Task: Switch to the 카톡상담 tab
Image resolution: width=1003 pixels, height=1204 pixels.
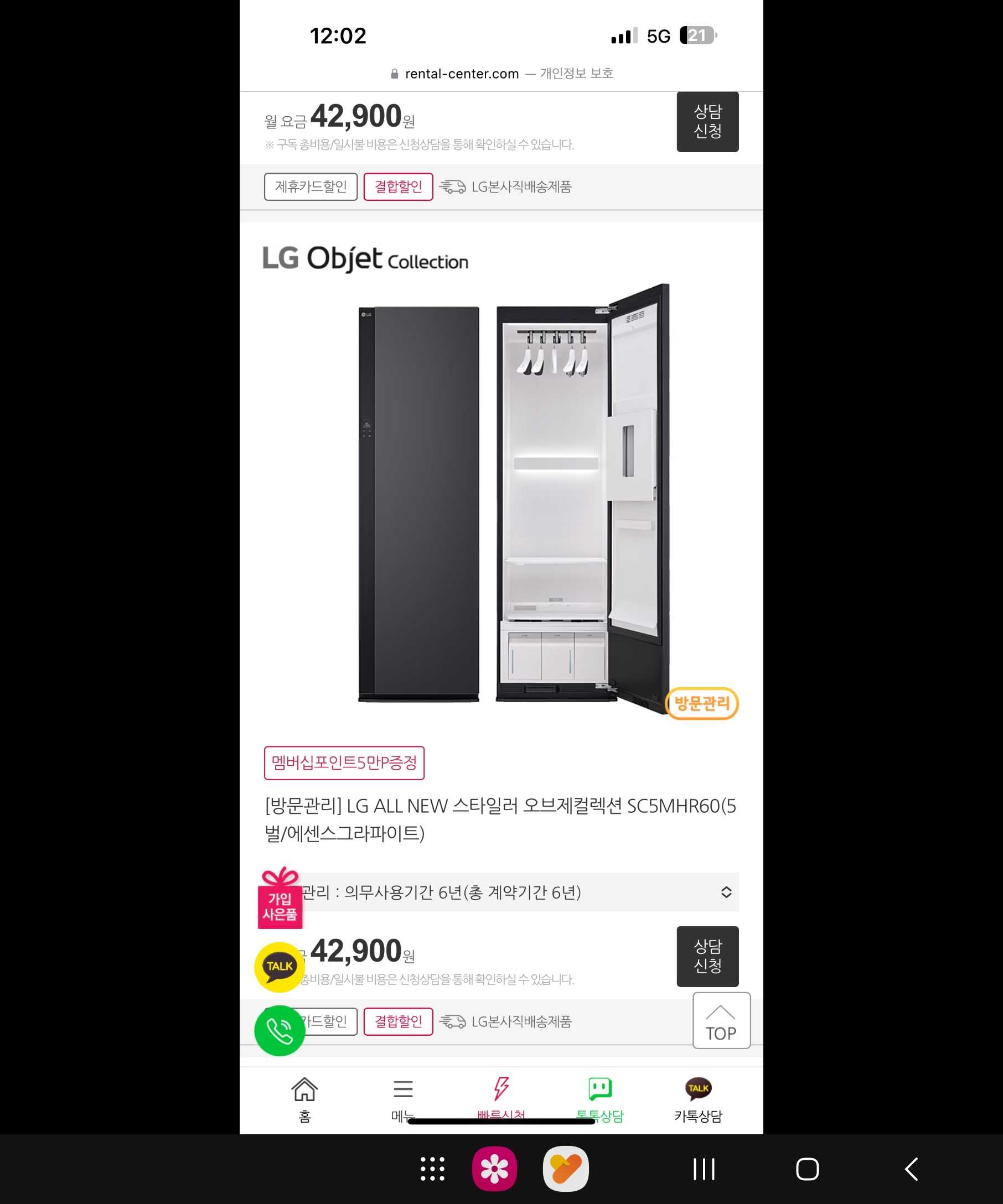Action: pyautogui.click(x=698, y=1099)
